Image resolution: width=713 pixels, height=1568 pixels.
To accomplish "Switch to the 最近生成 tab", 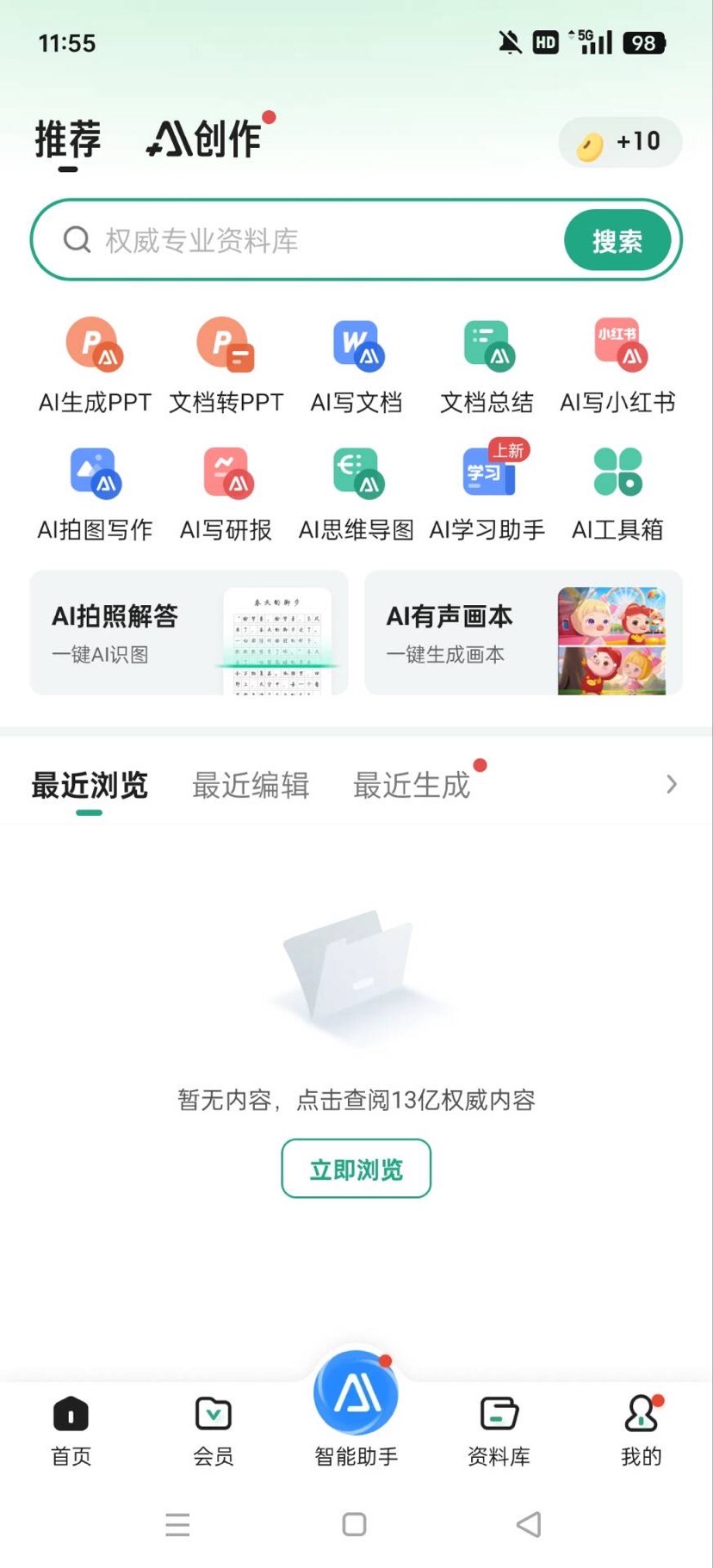I will 411,784.
